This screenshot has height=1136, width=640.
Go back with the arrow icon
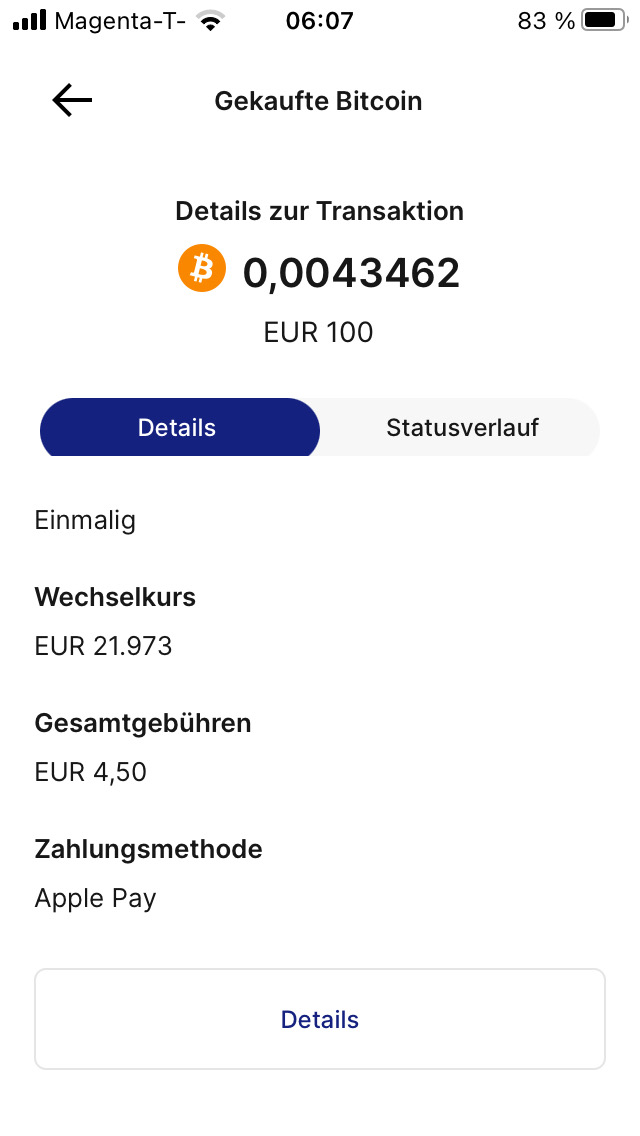[x=72, y=100]
